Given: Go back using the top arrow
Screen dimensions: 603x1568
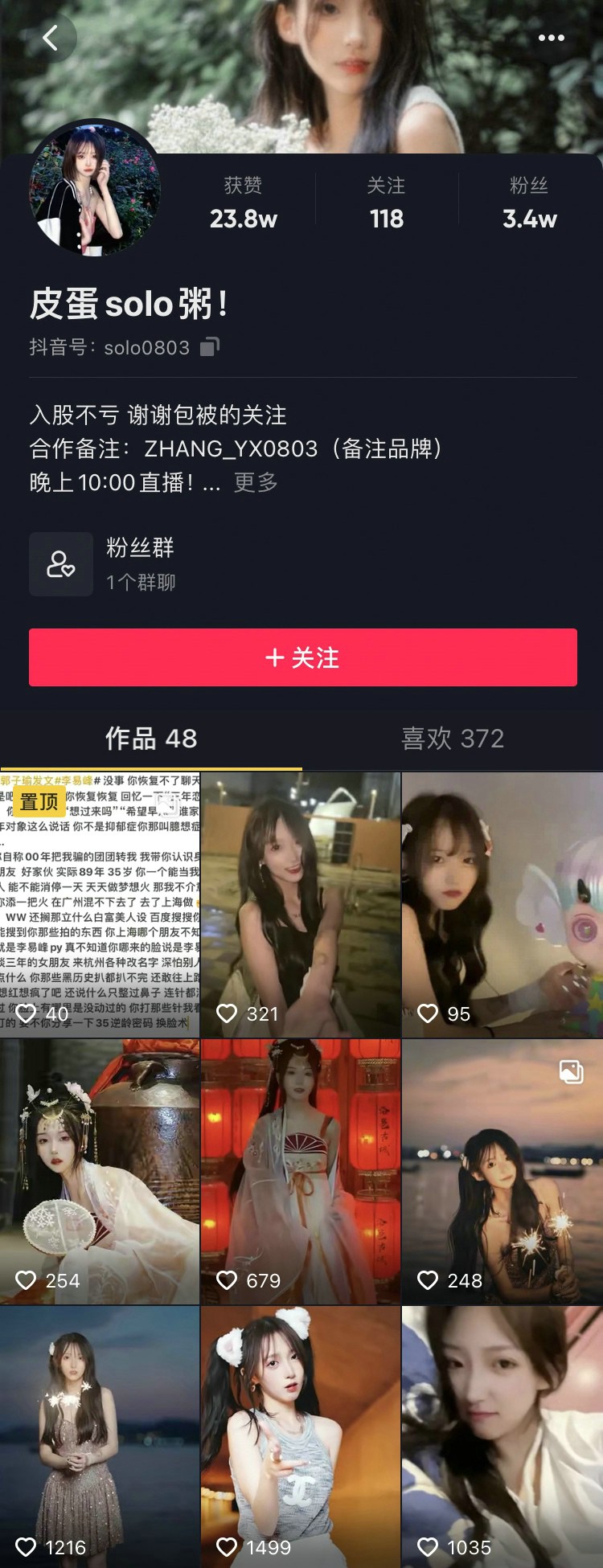Looking at the screenshot, I should pyautogui.click(x=50, y=38).
